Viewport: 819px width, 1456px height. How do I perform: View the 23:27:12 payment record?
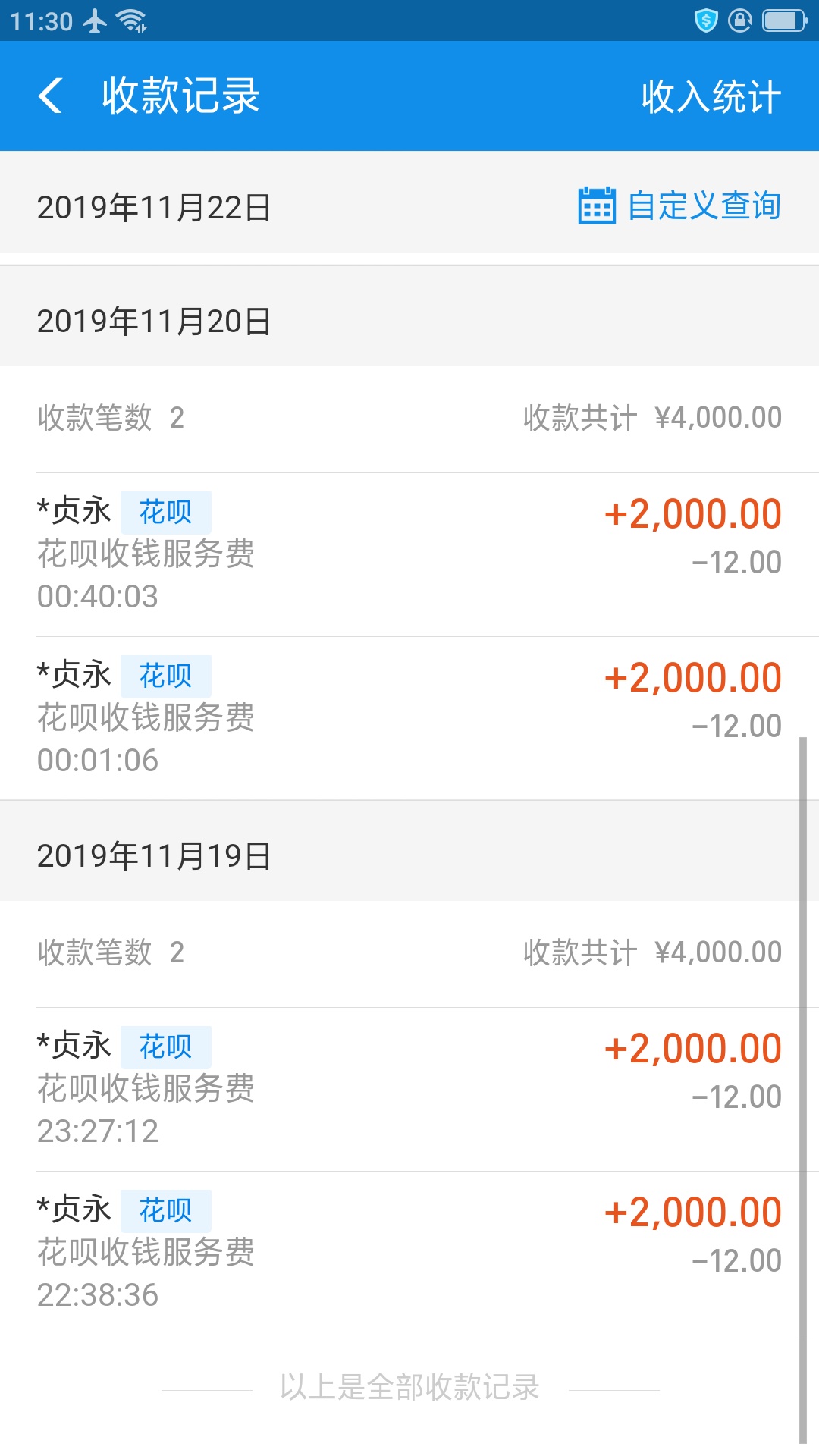click(409, 1090)
